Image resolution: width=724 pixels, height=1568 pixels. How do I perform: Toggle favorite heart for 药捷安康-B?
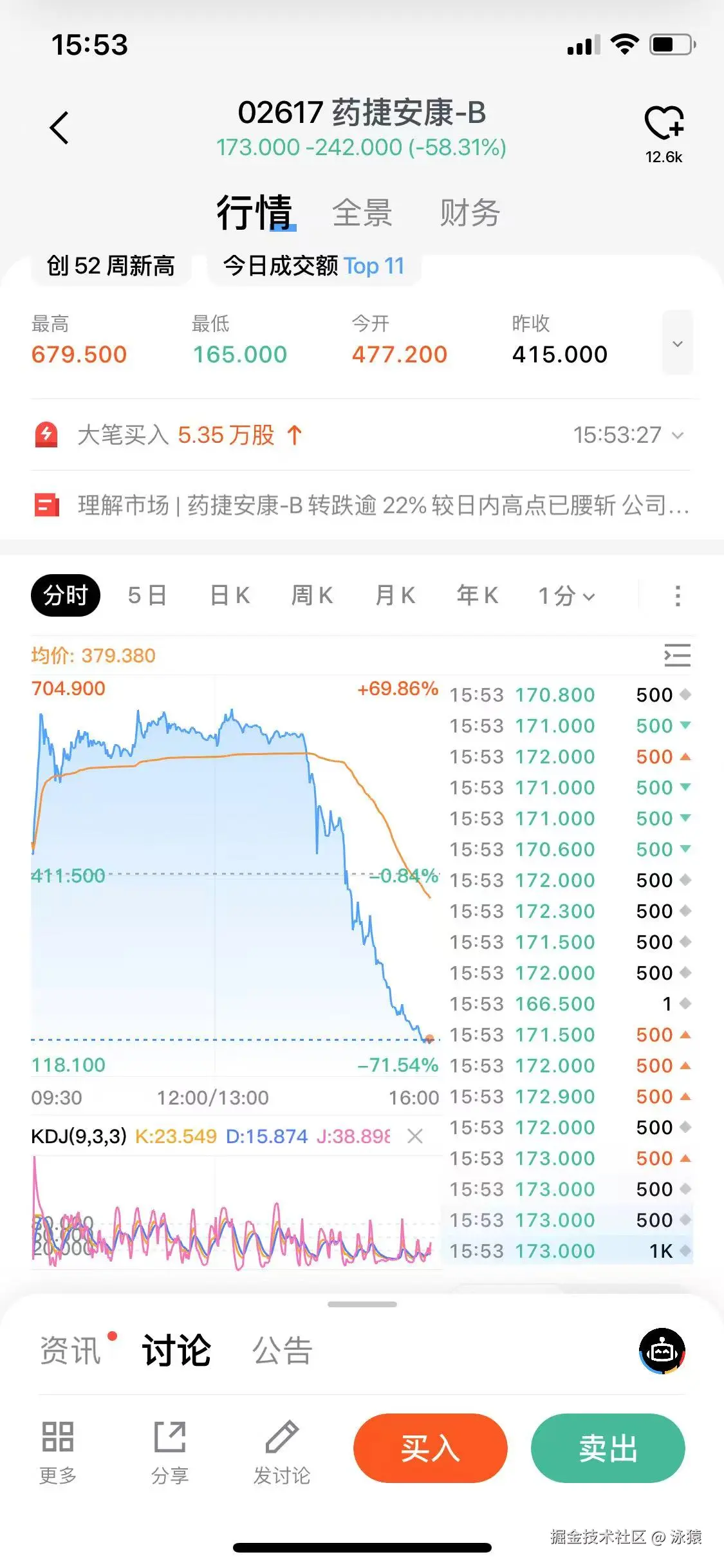click(x=665, y=124)
